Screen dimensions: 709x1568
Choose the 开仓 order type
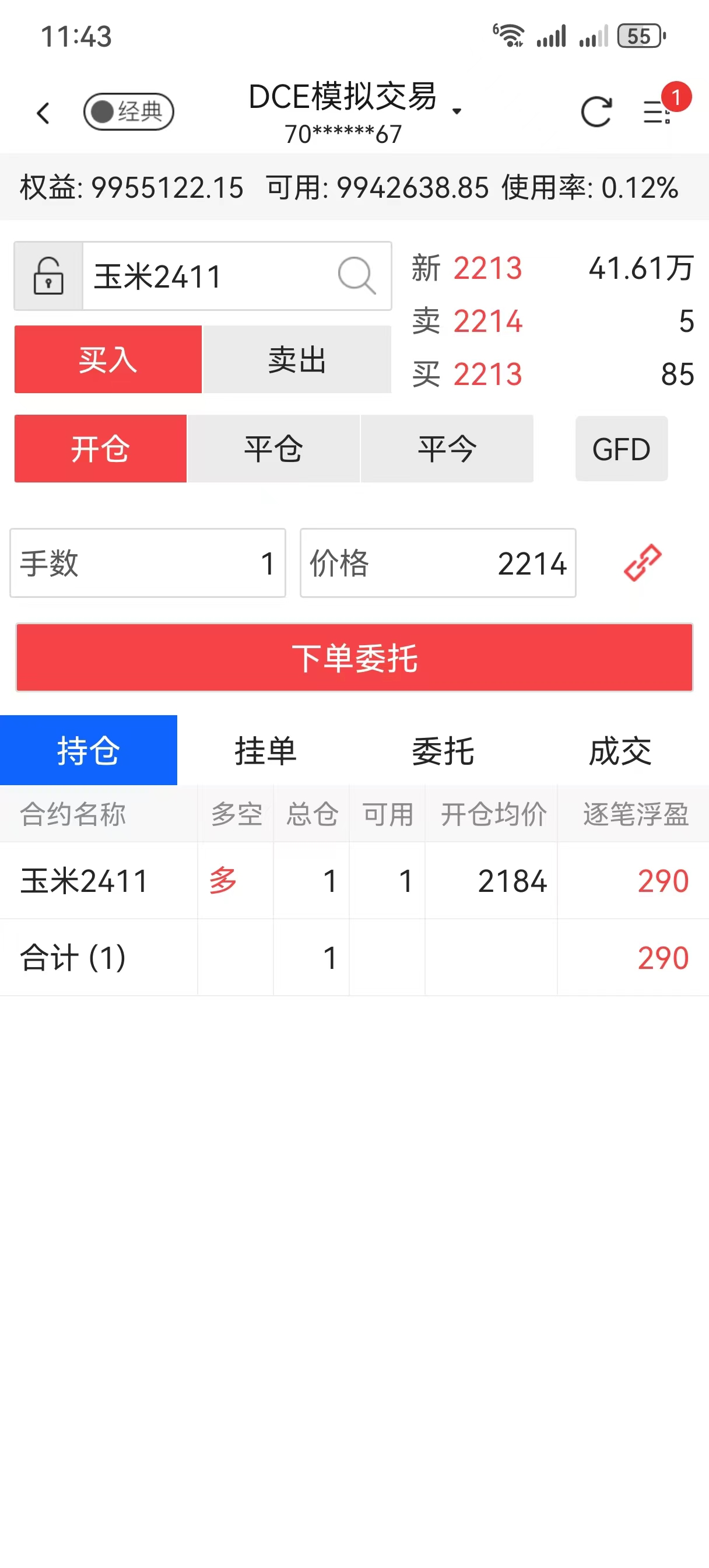point(100,449)
